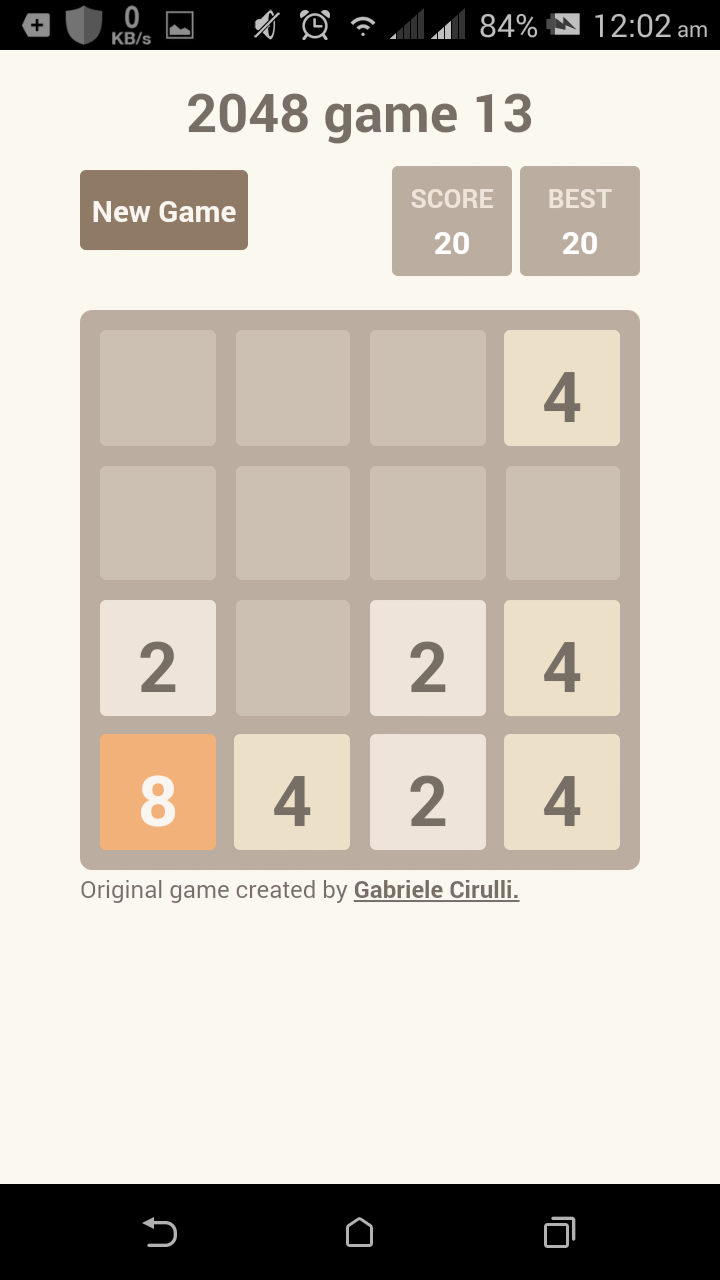
Task: Tap the alarm clock status bar icon
Action: (x=312, y=25)
